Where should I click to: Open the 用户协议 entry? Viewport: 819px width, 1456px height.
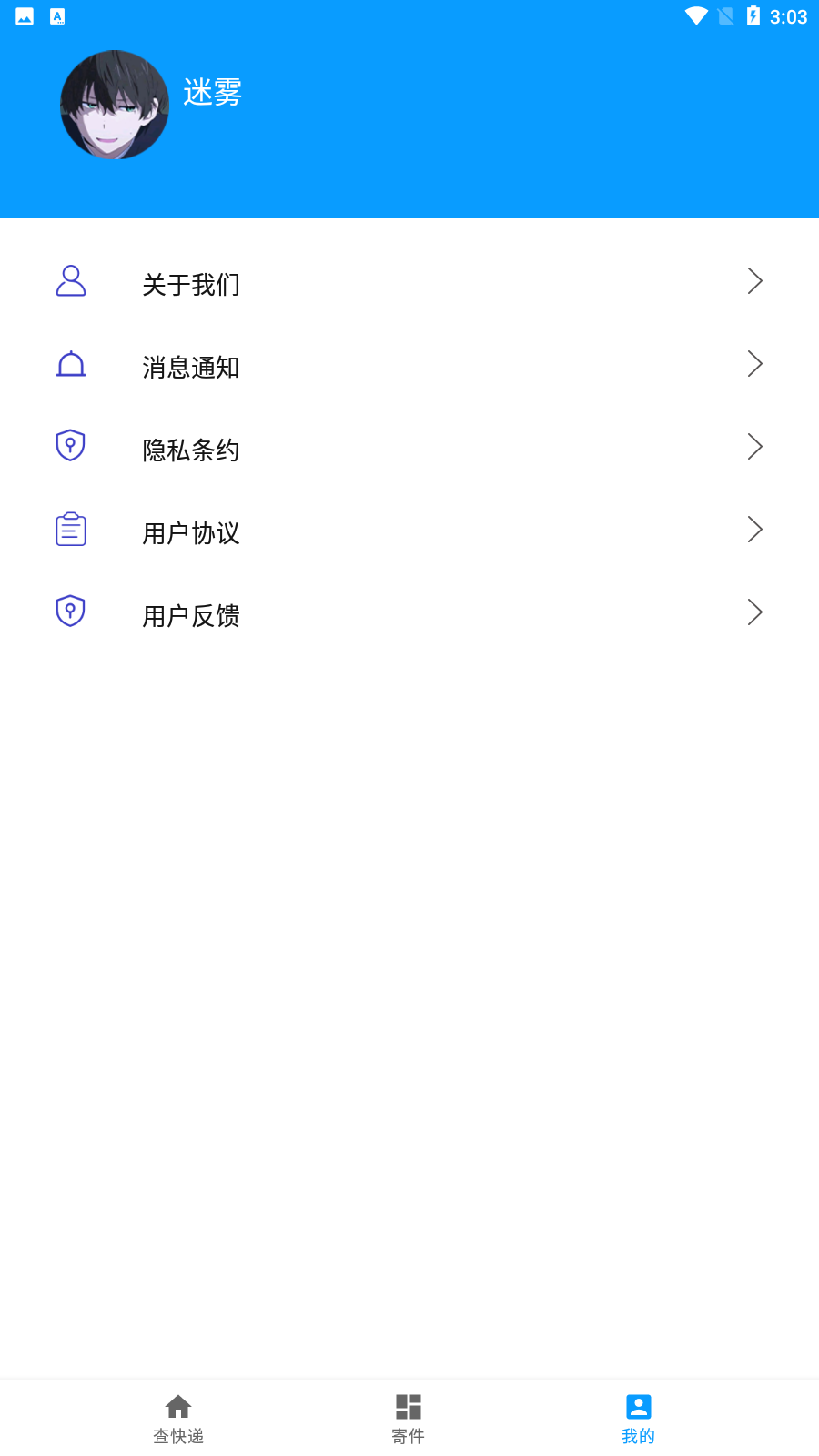[x=191, y=532]
